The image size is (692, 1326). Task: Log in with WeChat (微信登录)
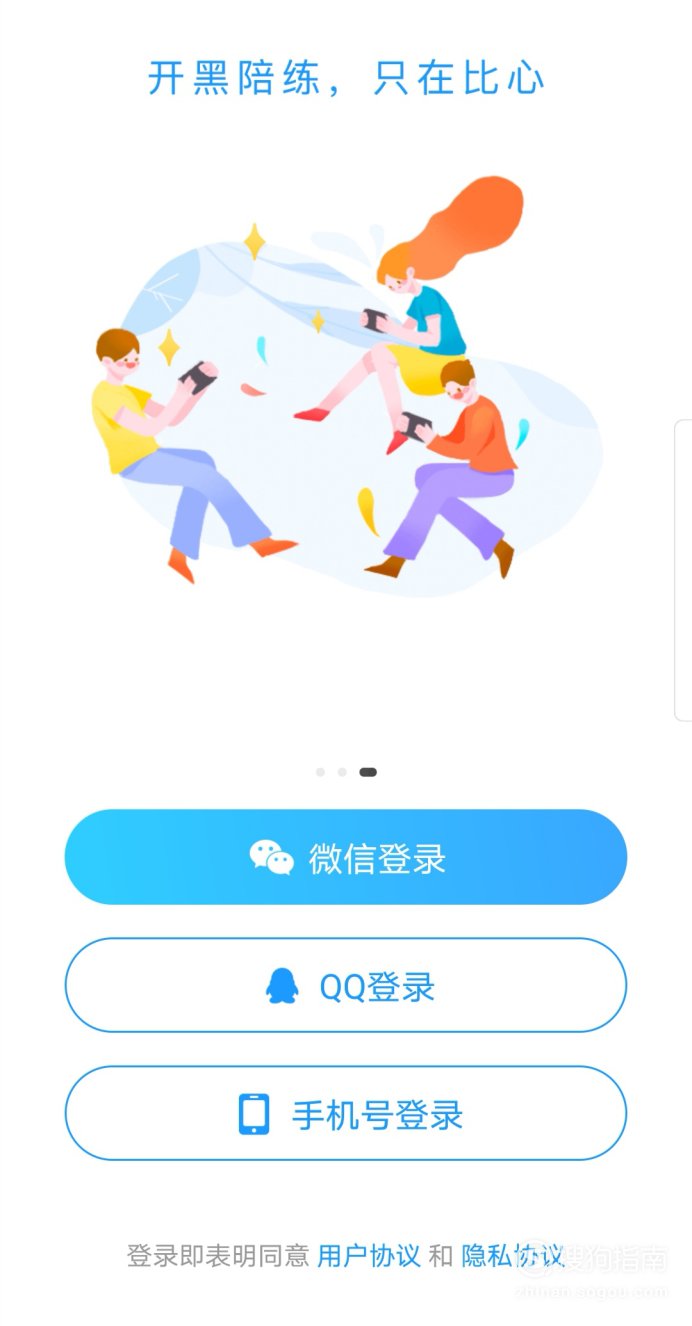(346, 857)
